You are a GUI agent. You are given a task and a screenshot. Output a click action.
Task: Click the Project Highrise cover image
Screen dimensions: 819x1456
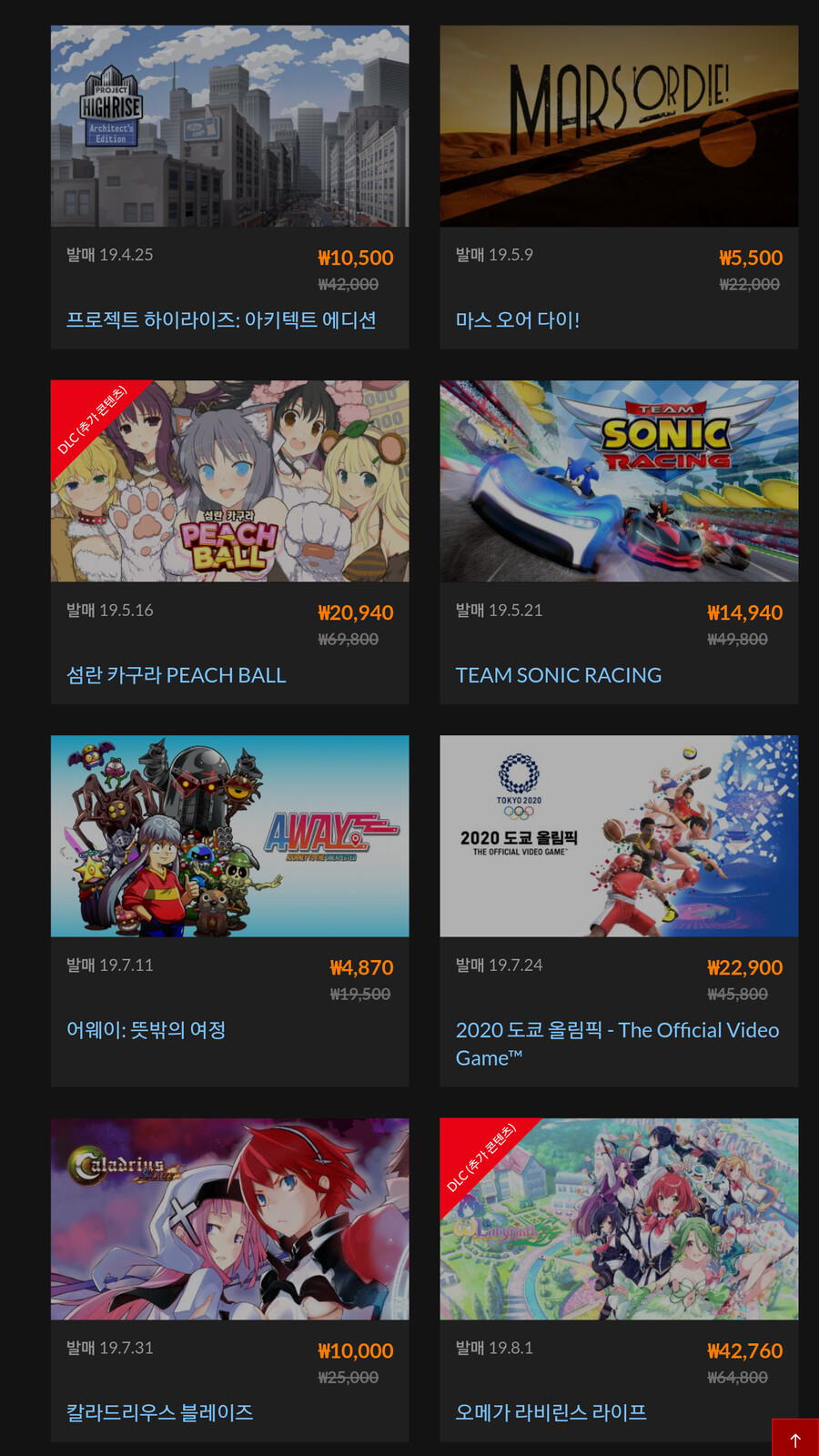[229, 125]
